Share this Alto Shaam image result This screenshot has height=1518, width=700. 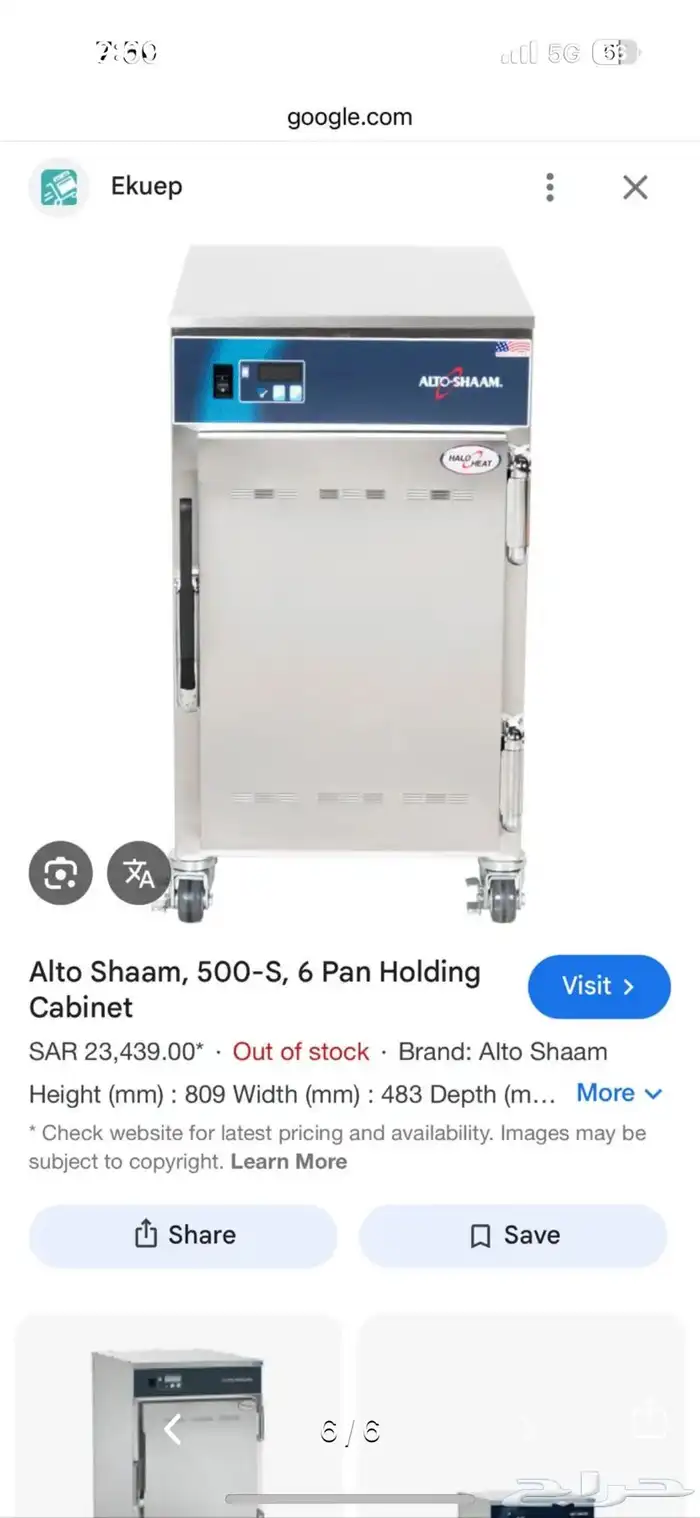[x=183, y=1236]
